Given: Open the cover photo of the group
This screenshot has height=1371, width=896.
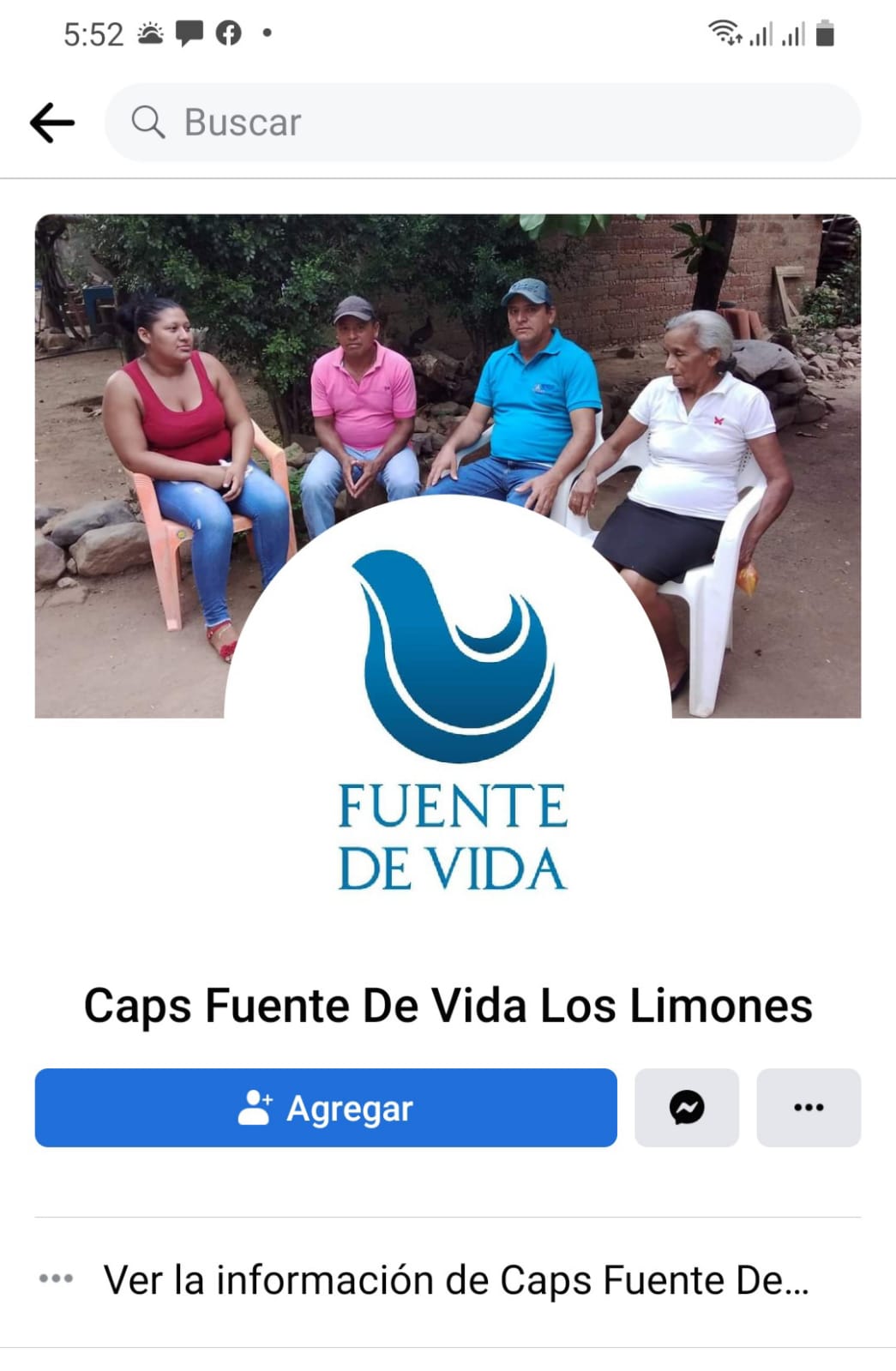Looking at the screenshot, I should click(x=446, y=360).
